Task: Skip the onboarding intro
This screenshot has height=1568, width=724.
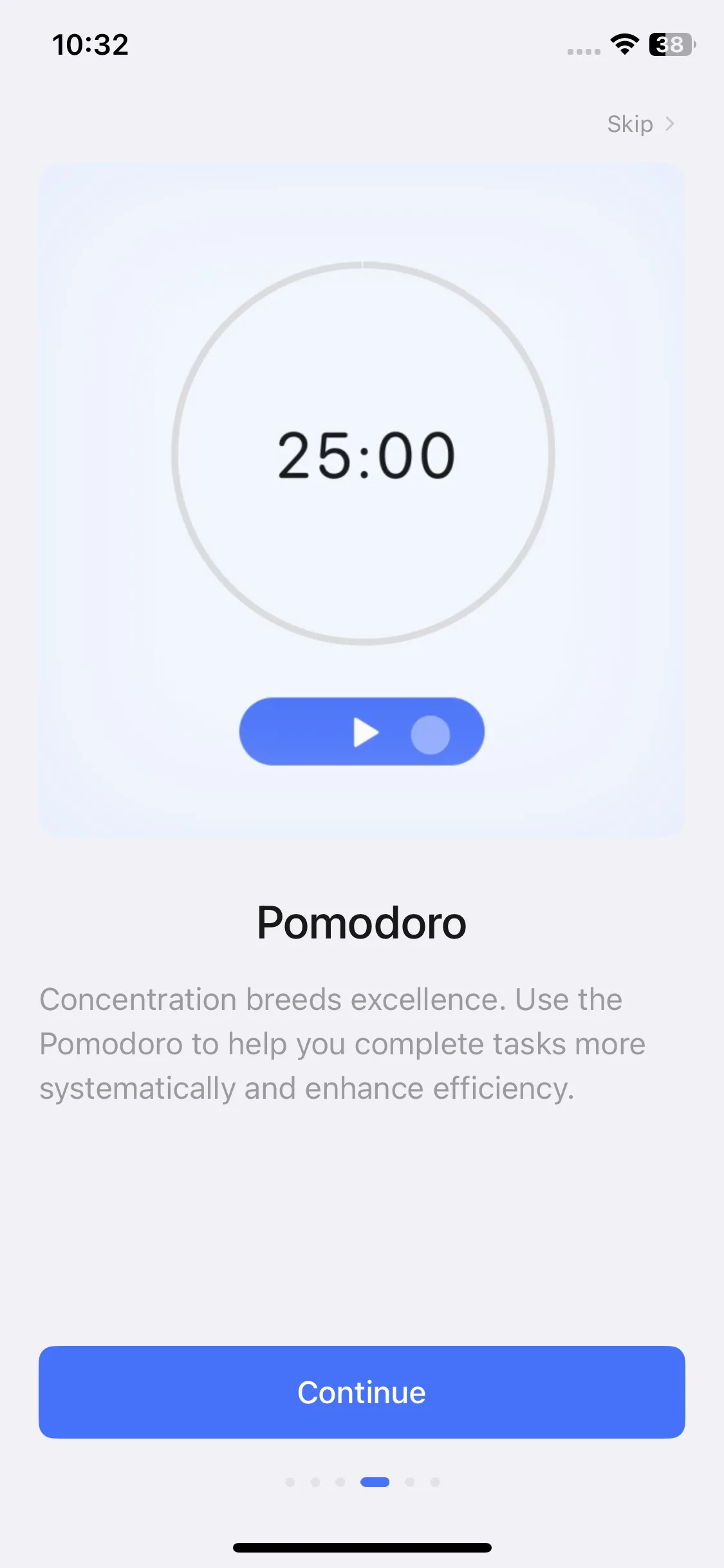Action: click(640, 124)
